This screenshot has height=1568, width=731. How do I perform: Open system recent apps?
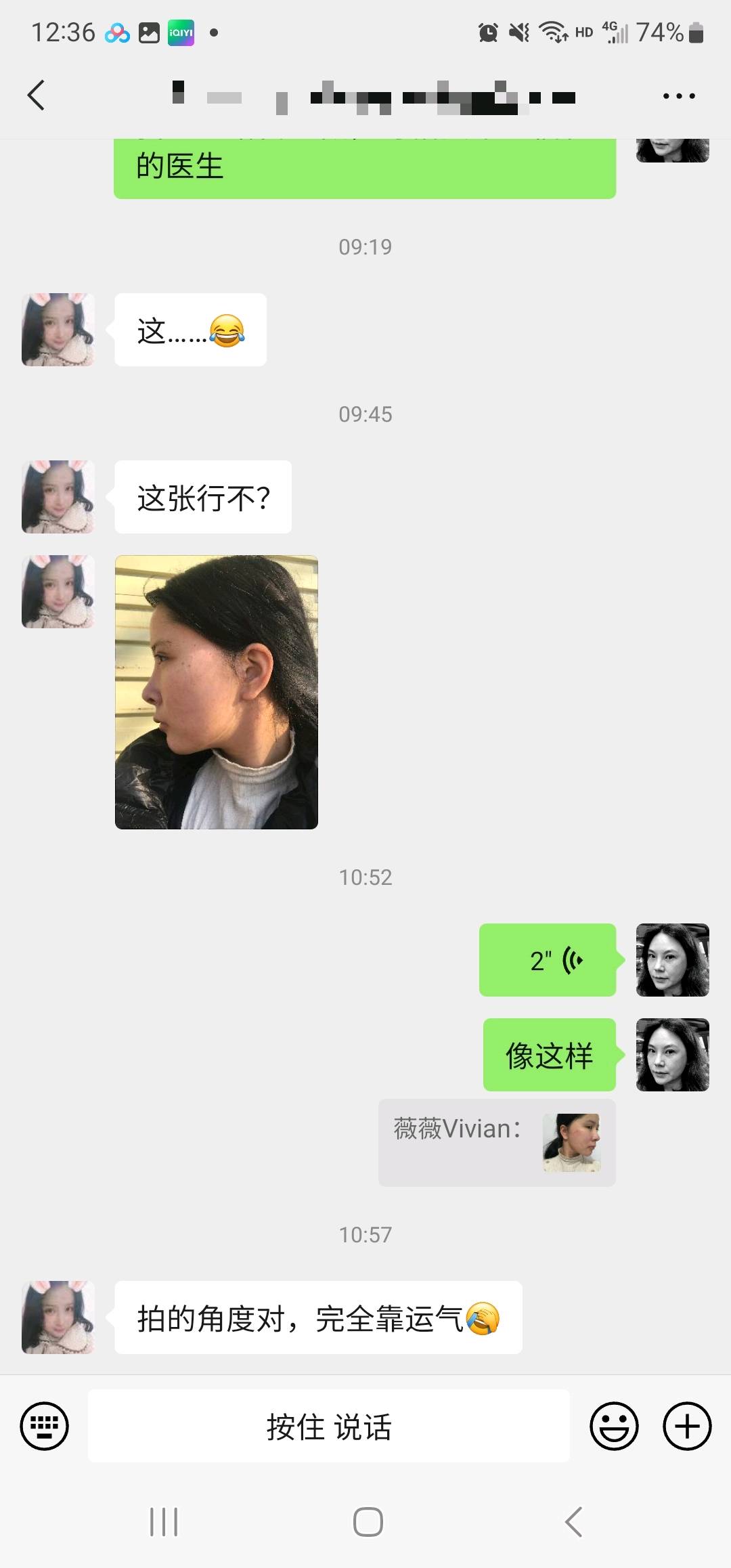coord(164,1522)
